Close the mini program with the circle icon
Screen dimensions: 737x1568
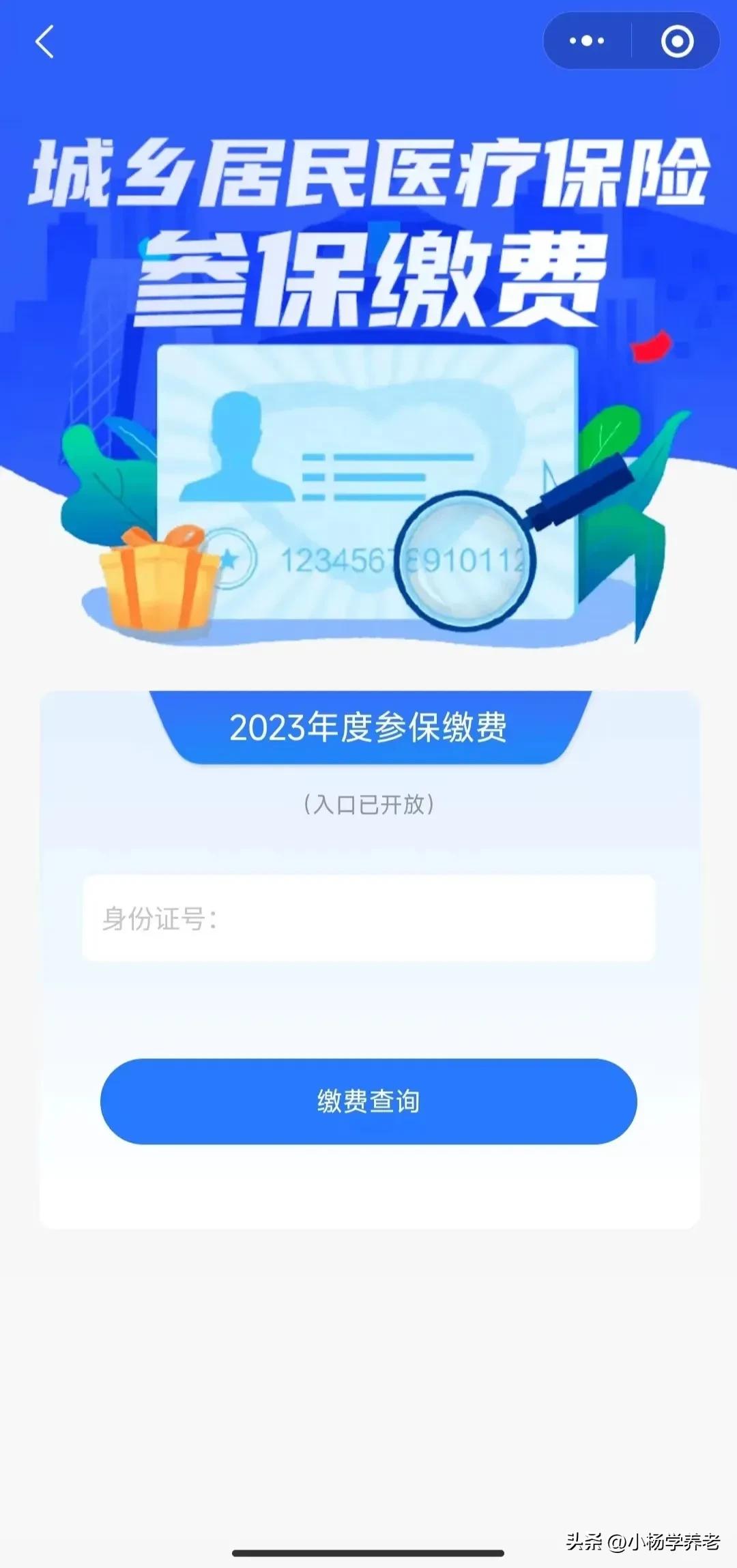tap(677, 41)
